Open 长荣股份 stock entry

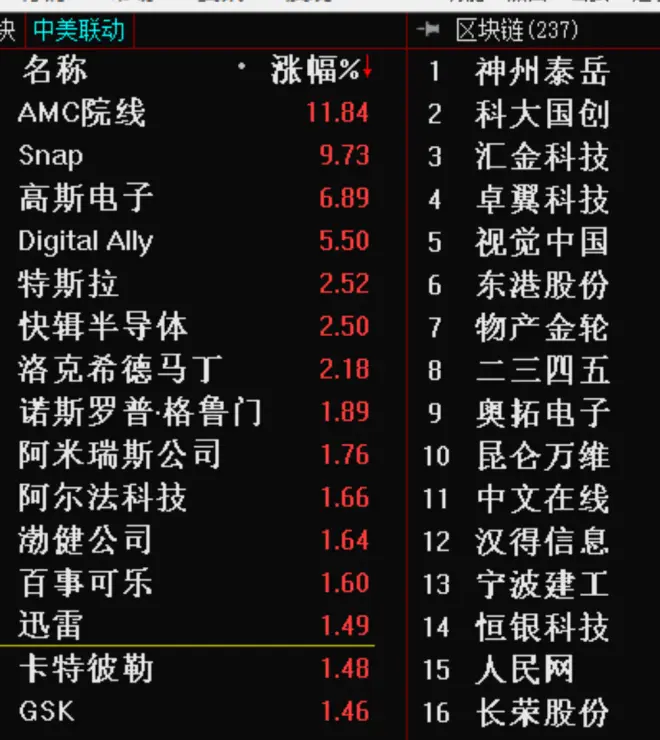tap(541, 712)
